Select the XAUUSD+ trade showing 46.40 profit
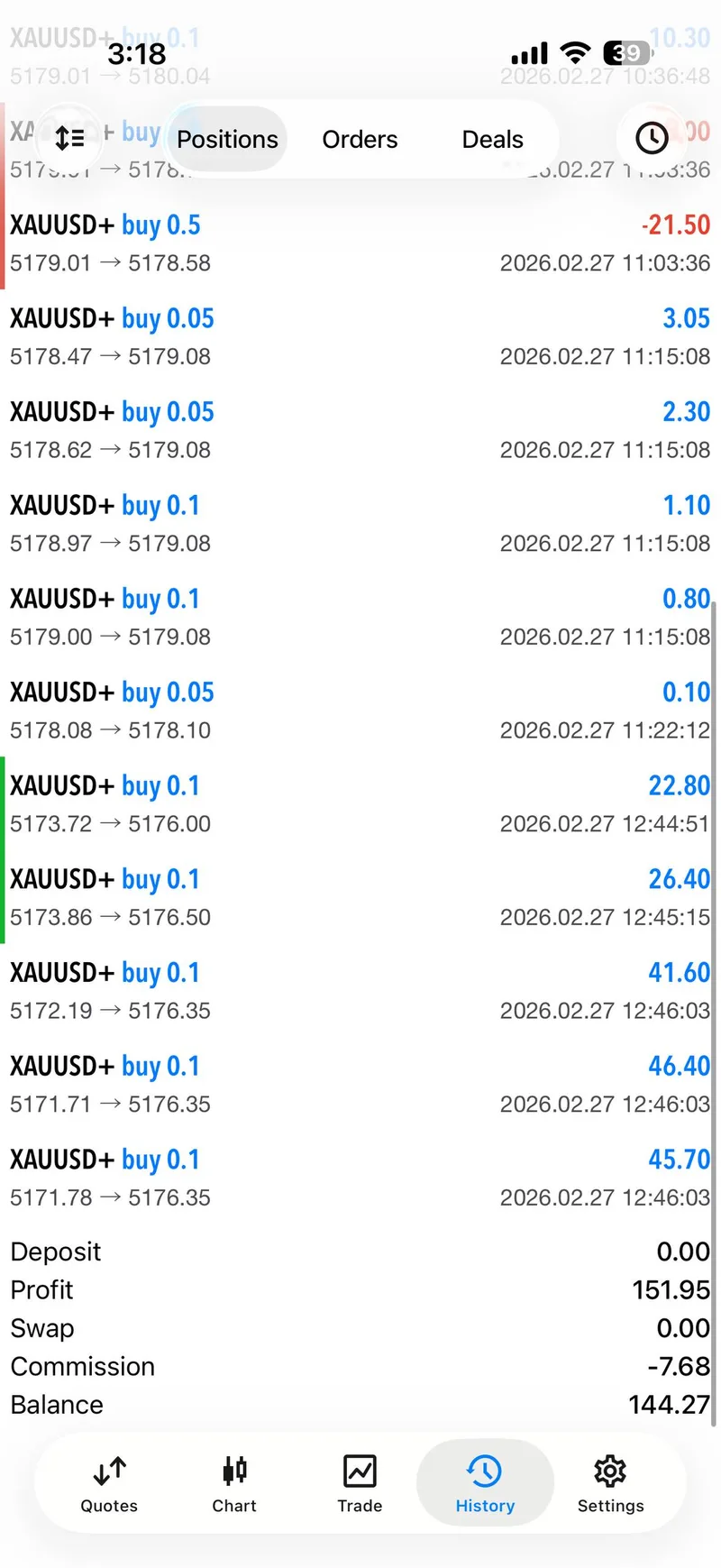Screen dimensions: 721x1568 (x=360, y=1085)
